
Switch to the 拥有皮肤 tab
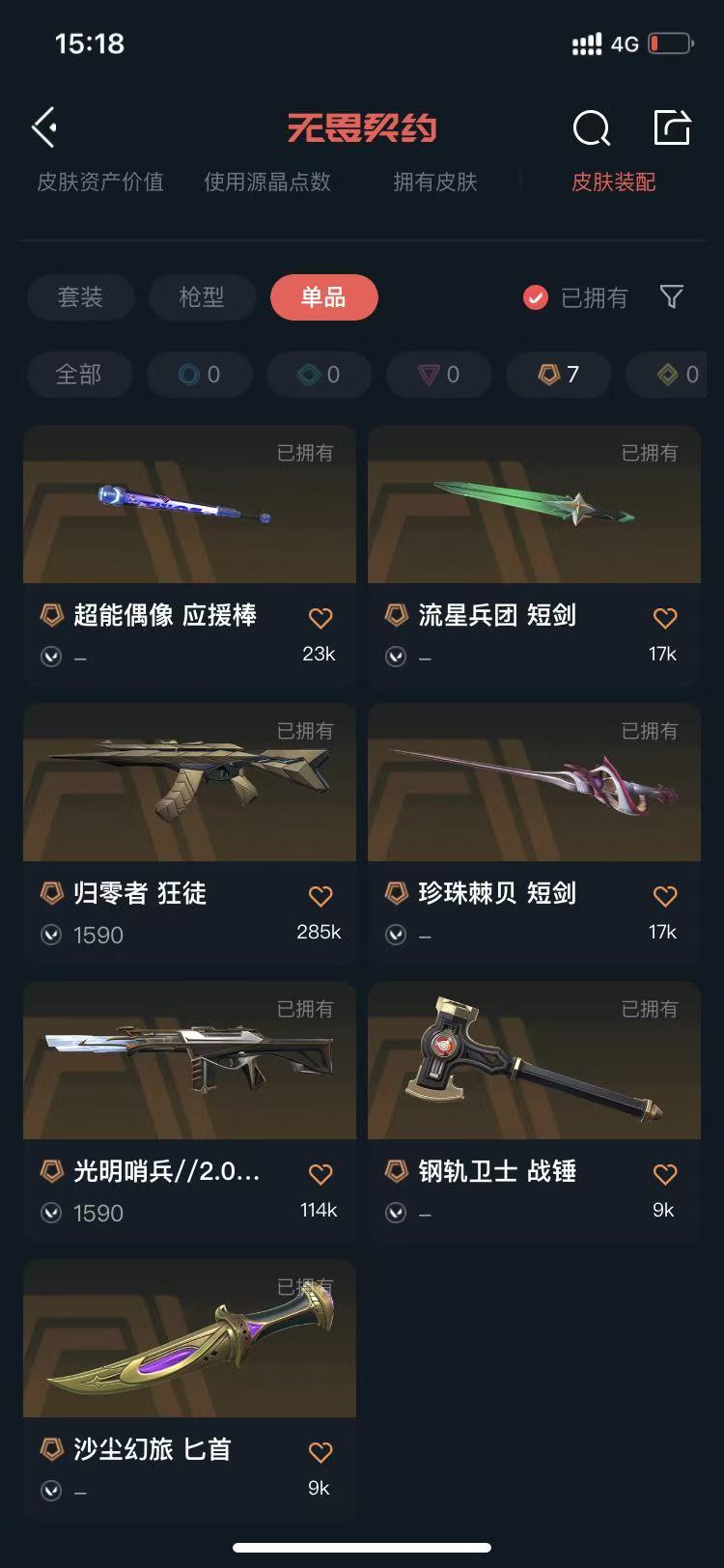[435, 182]
